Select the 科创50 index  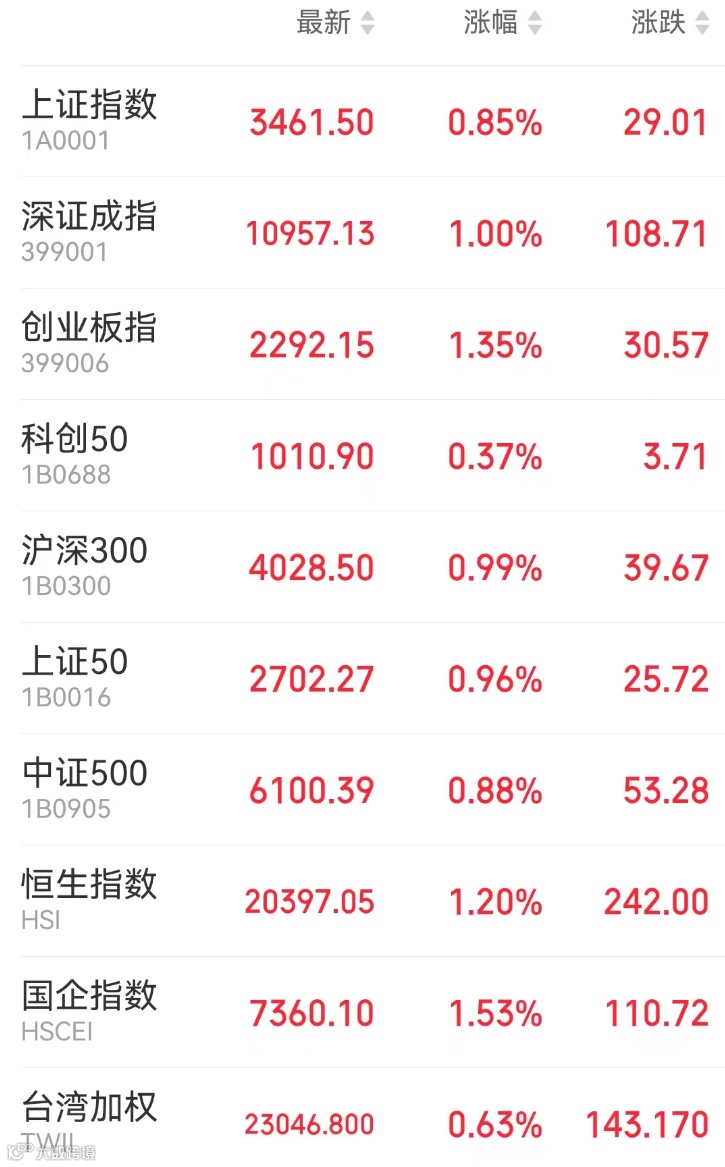[x=372, y=455]
